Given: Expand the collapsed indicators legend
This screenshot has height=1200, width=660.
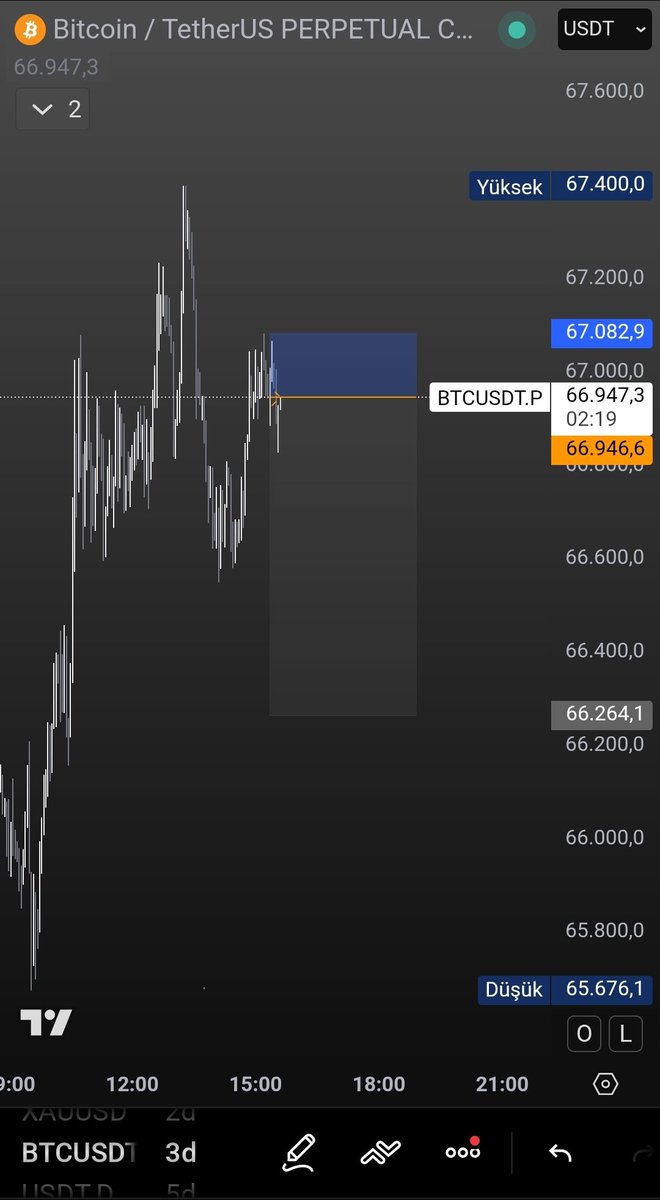Looking at the screenshot, I should (x=52, y=109).
